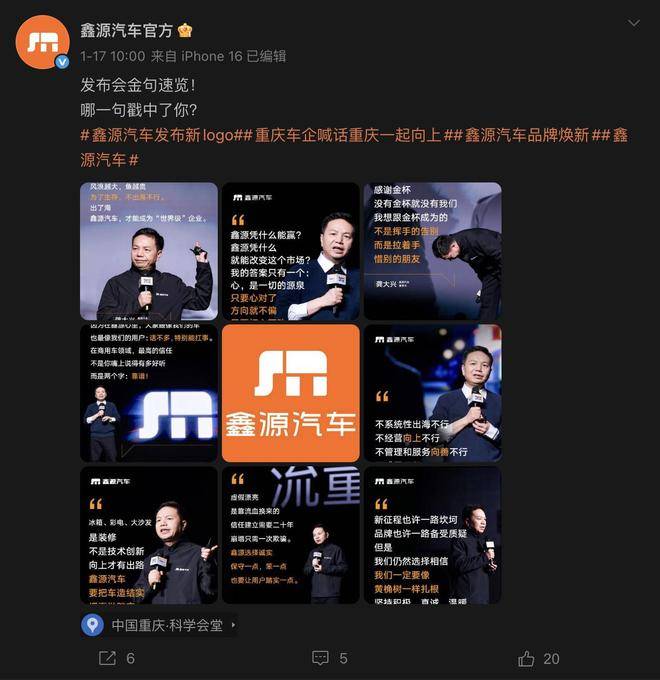Open the 新征程也许一路坎坷 quote image
The width and height of the screenshot is (660, 680).
click(432, 535)
